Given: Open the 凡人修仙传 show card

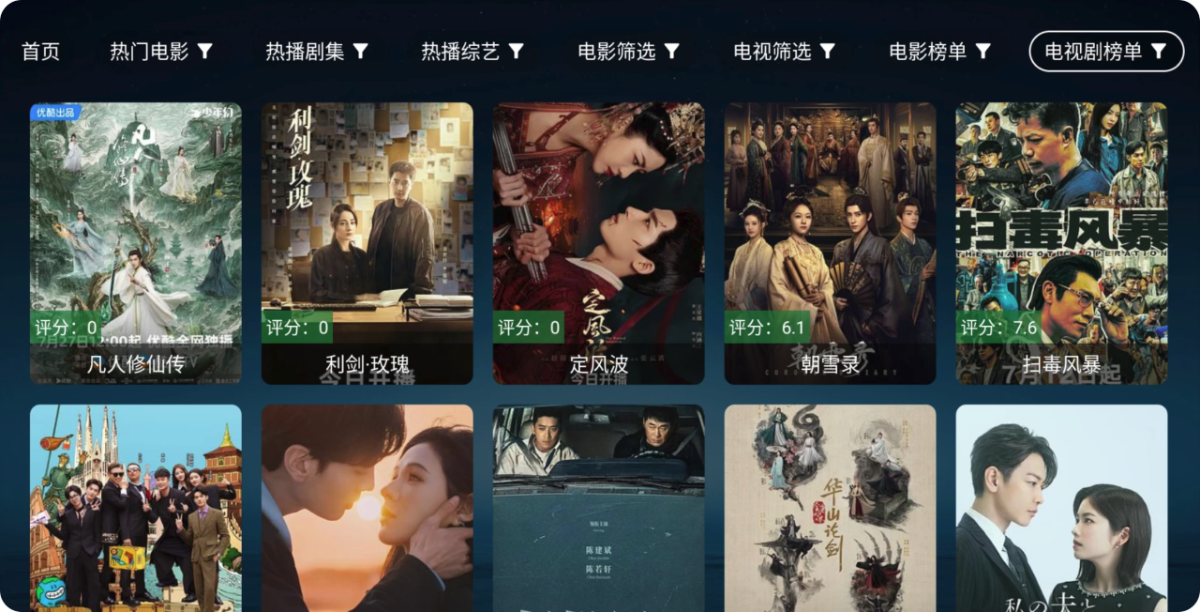Looking at the screenshot, I should [136, 243].
